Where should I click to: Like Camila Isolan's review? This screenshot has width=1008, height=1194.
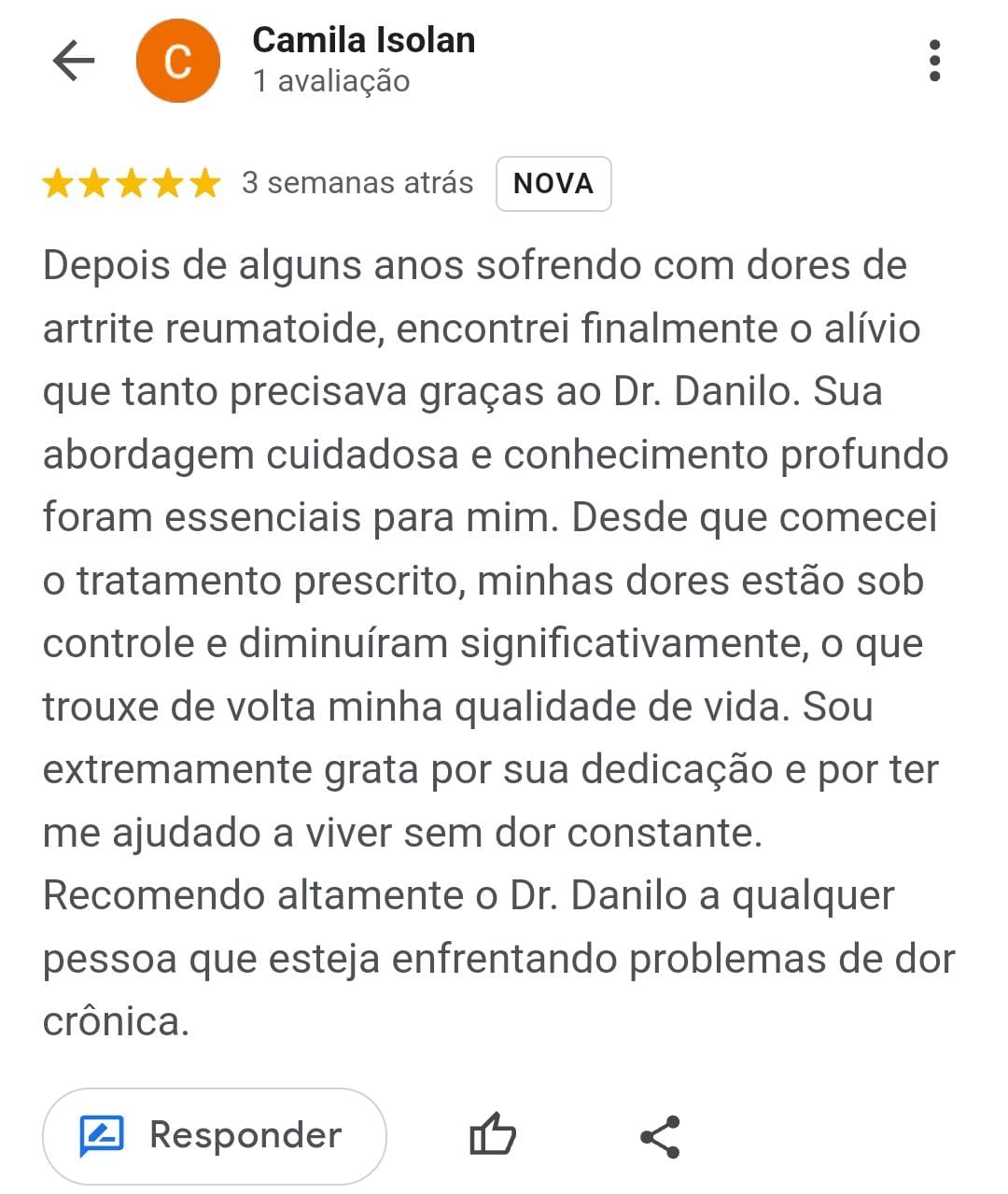tap(492, 1134)
